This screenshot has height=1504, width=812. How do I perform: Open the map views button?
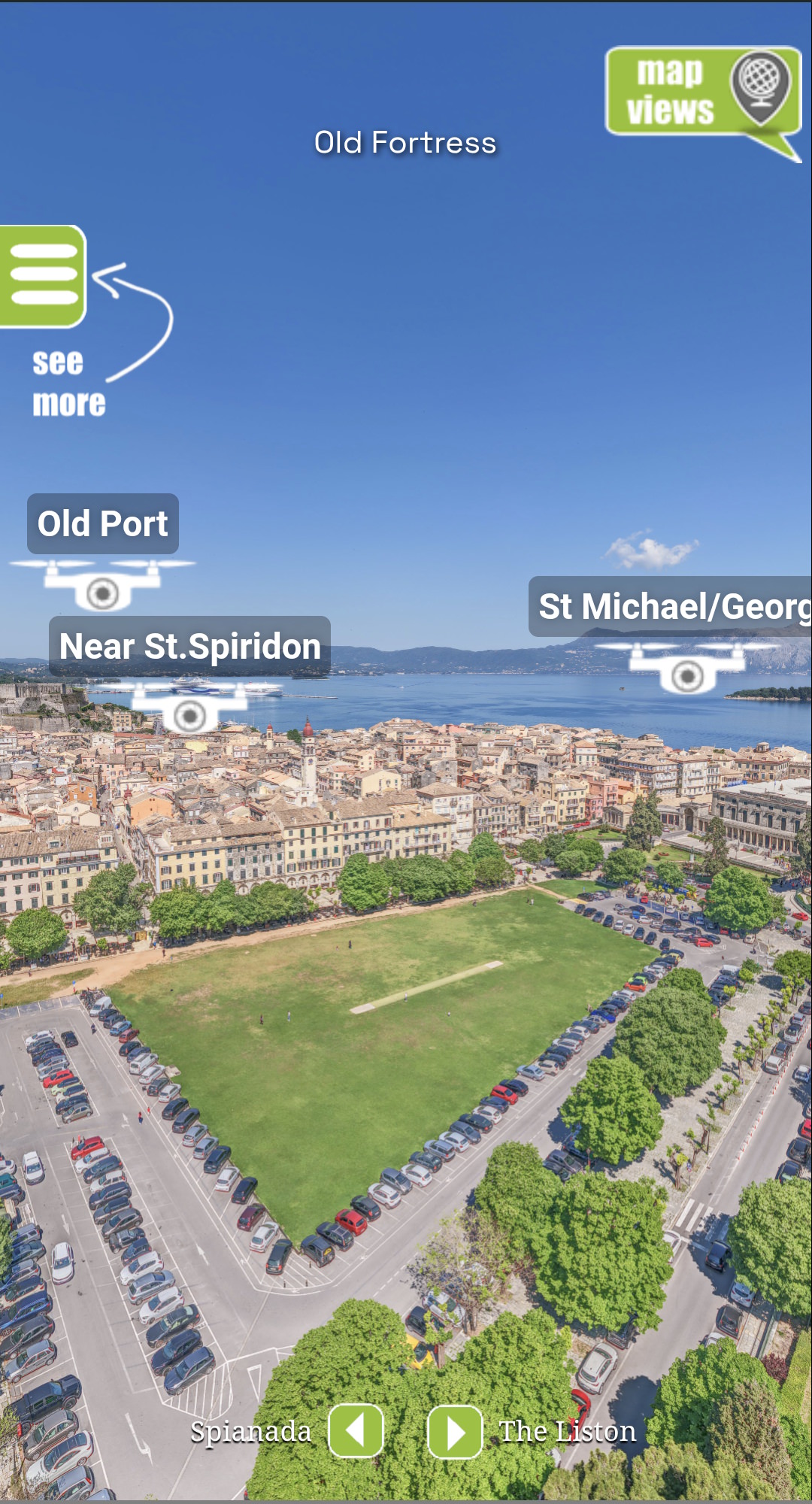pyautogui.click(x=702, y=92)
